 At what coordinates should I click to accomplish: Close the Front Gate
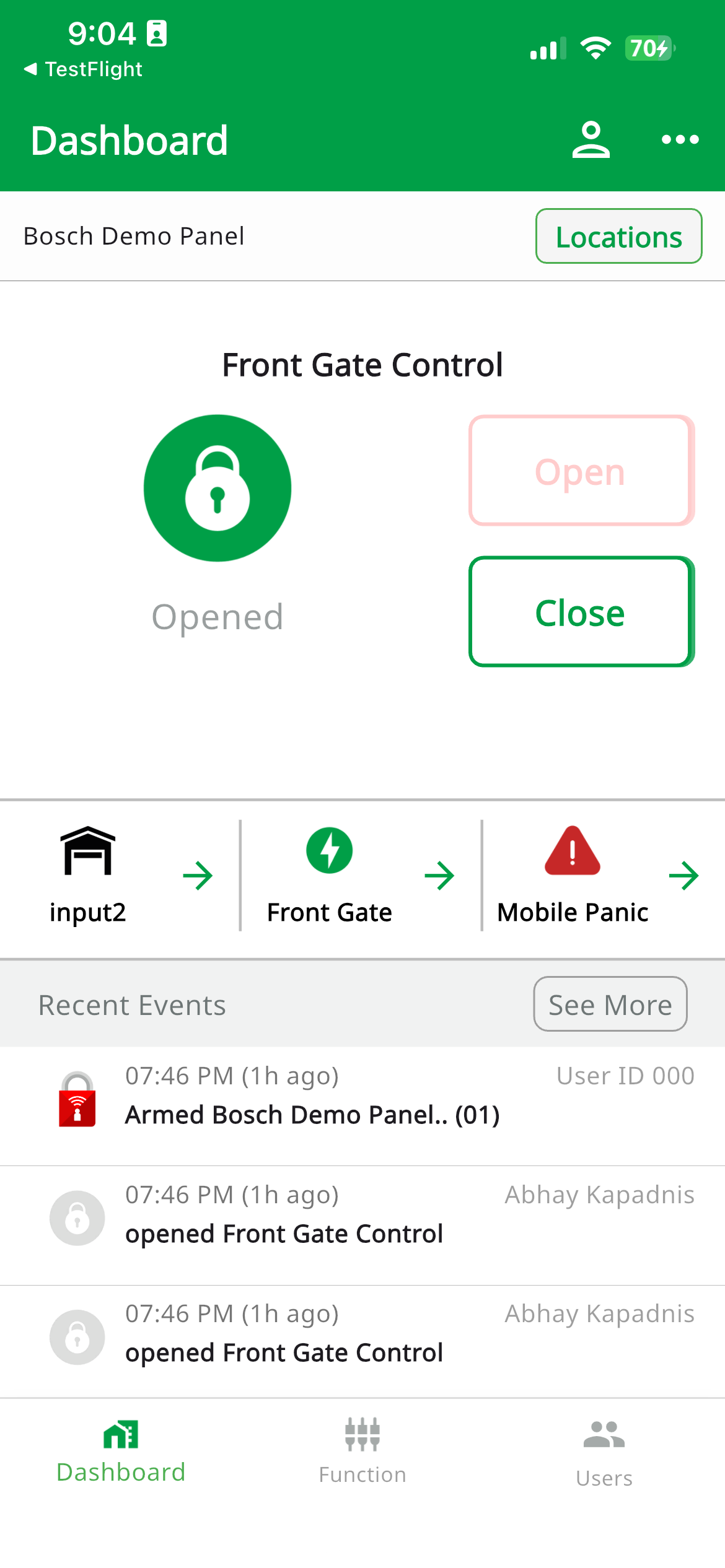tap(581, 612)
